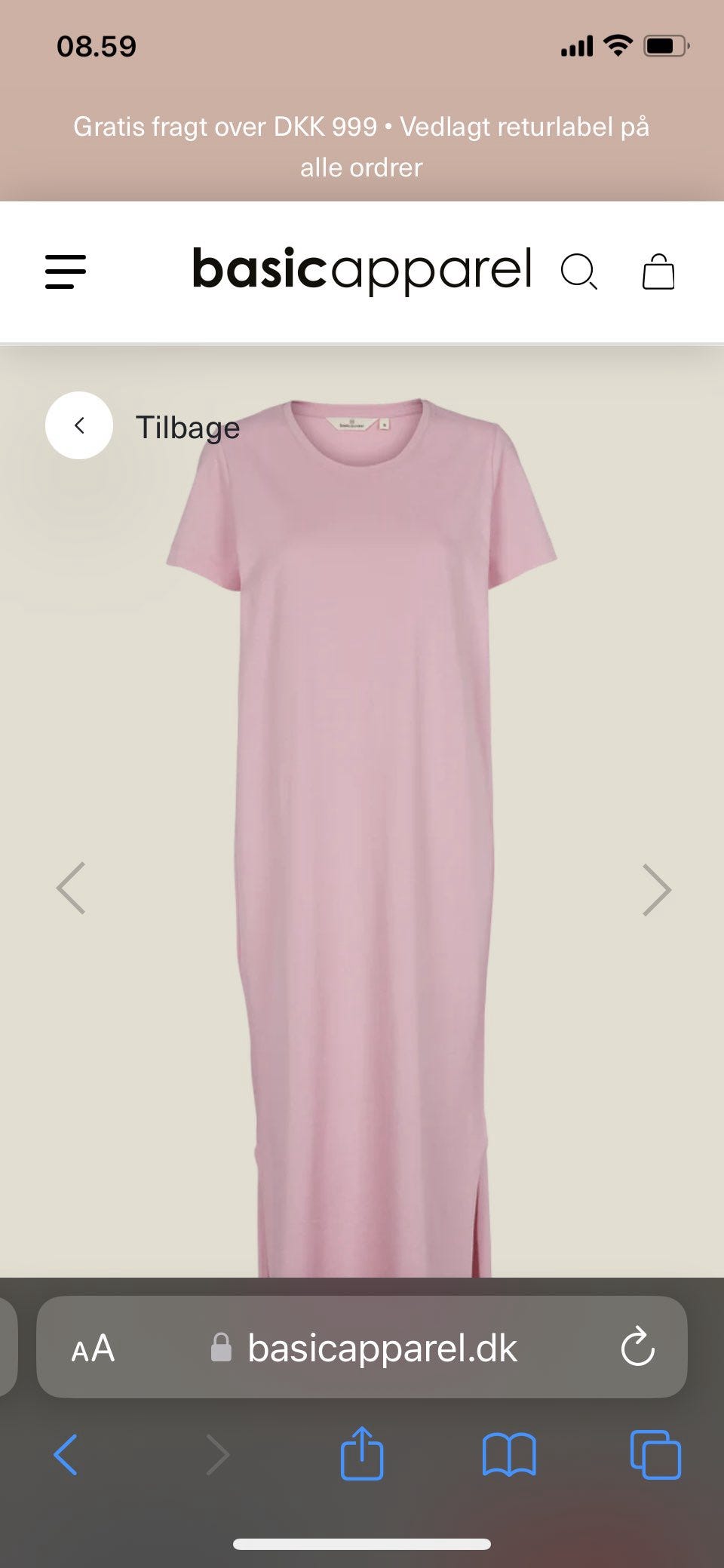Navigate back in Safari
Image resolution: width=724 pixels, height=1568 pixels.
tap(66, 1454)
